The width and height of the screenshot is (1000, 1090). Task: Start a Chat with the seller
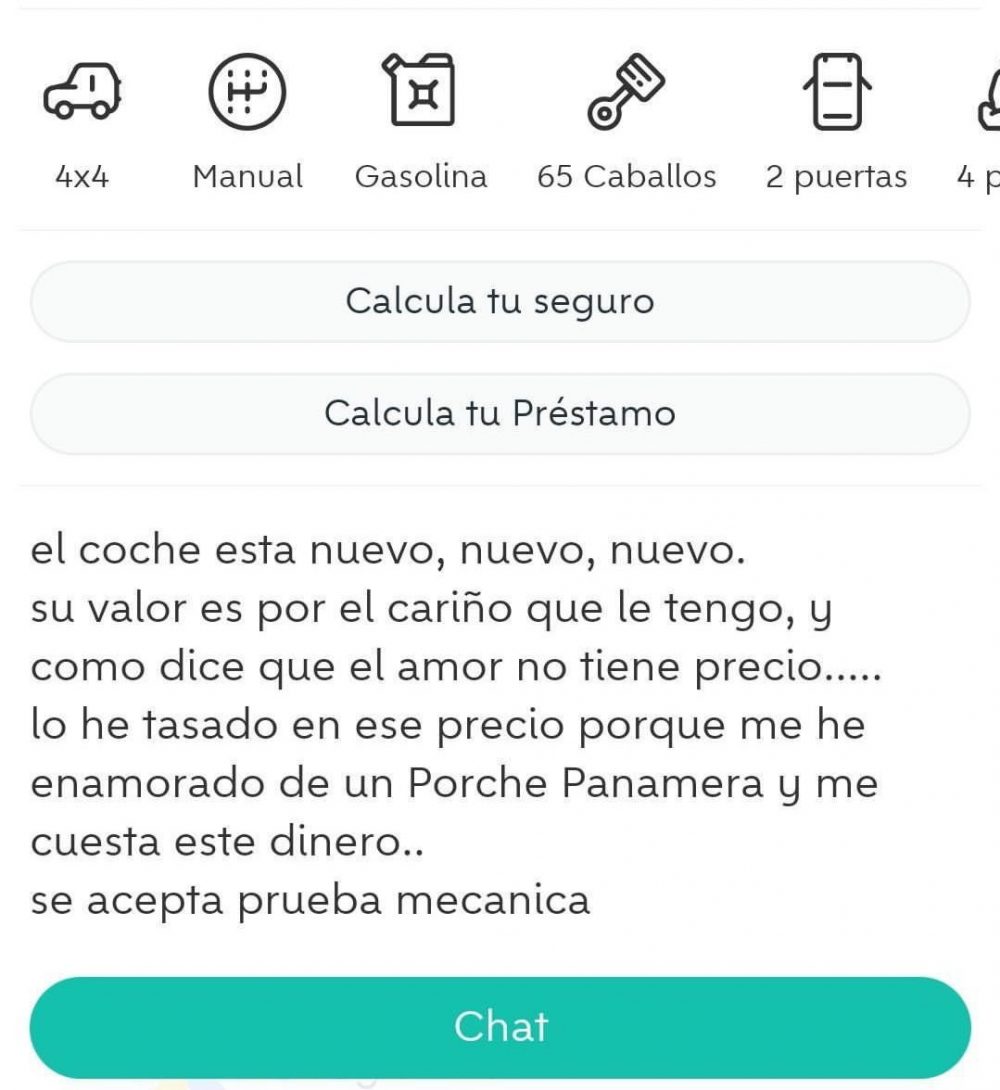tap(500, 1026)
